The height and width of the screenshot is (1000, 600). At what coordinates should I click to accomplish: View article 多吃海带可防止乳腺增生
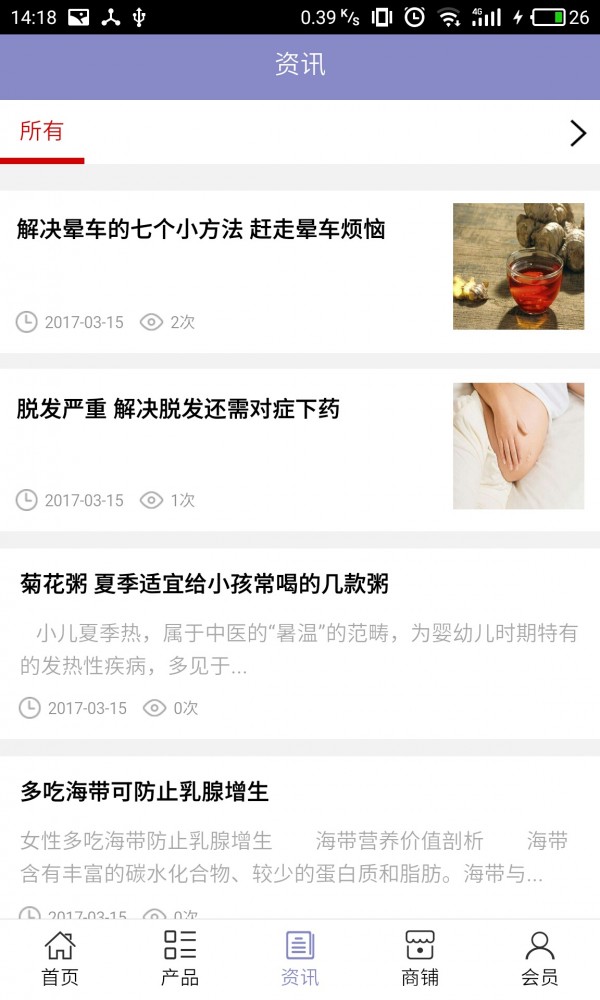click(x=145, y=792)
